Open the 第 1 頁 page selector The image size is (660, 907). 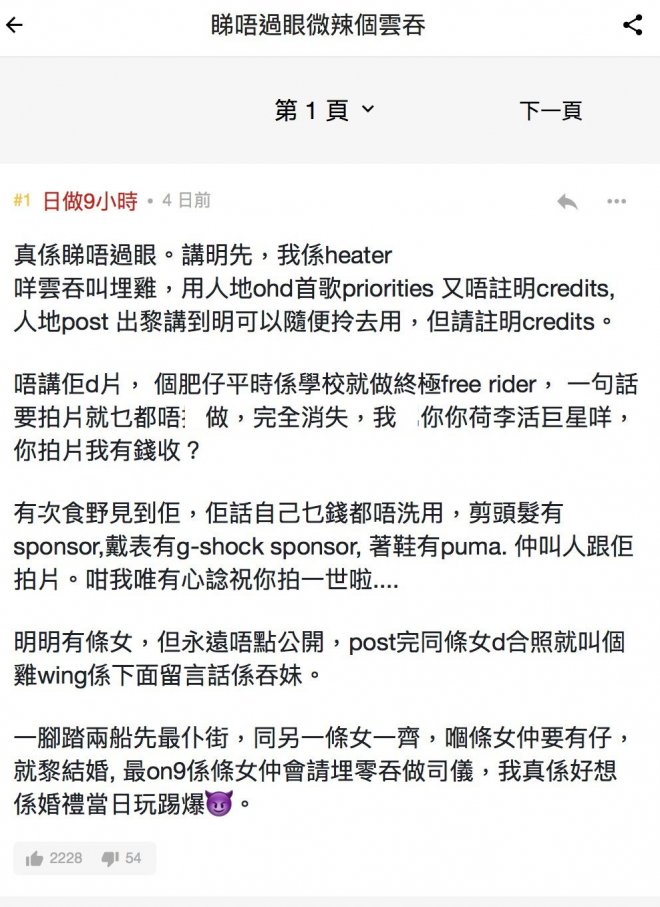pos(324,110)
